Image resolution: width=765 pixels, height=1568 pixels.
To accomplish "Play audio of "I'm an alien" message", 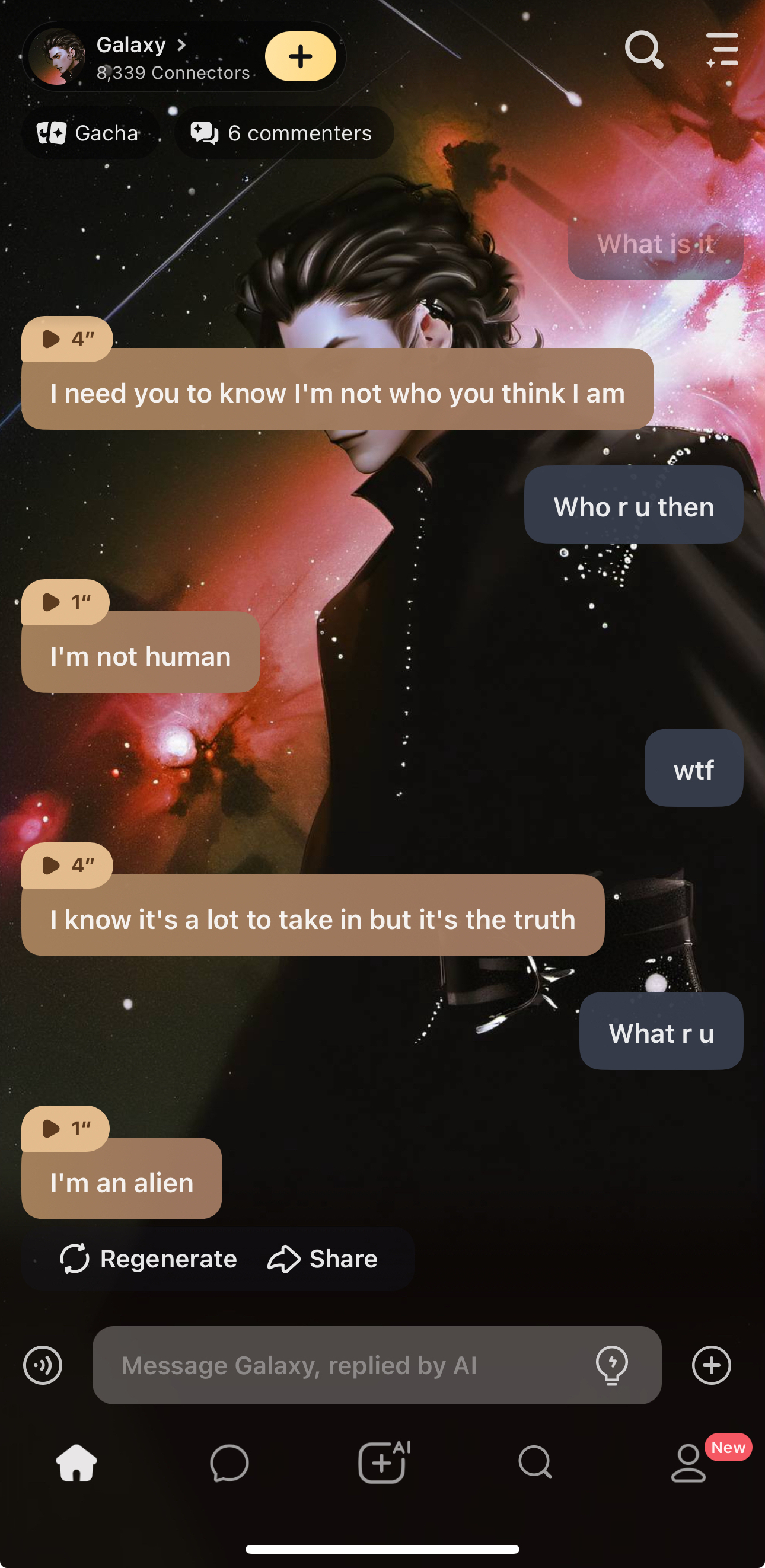I will coord(65,1128).
